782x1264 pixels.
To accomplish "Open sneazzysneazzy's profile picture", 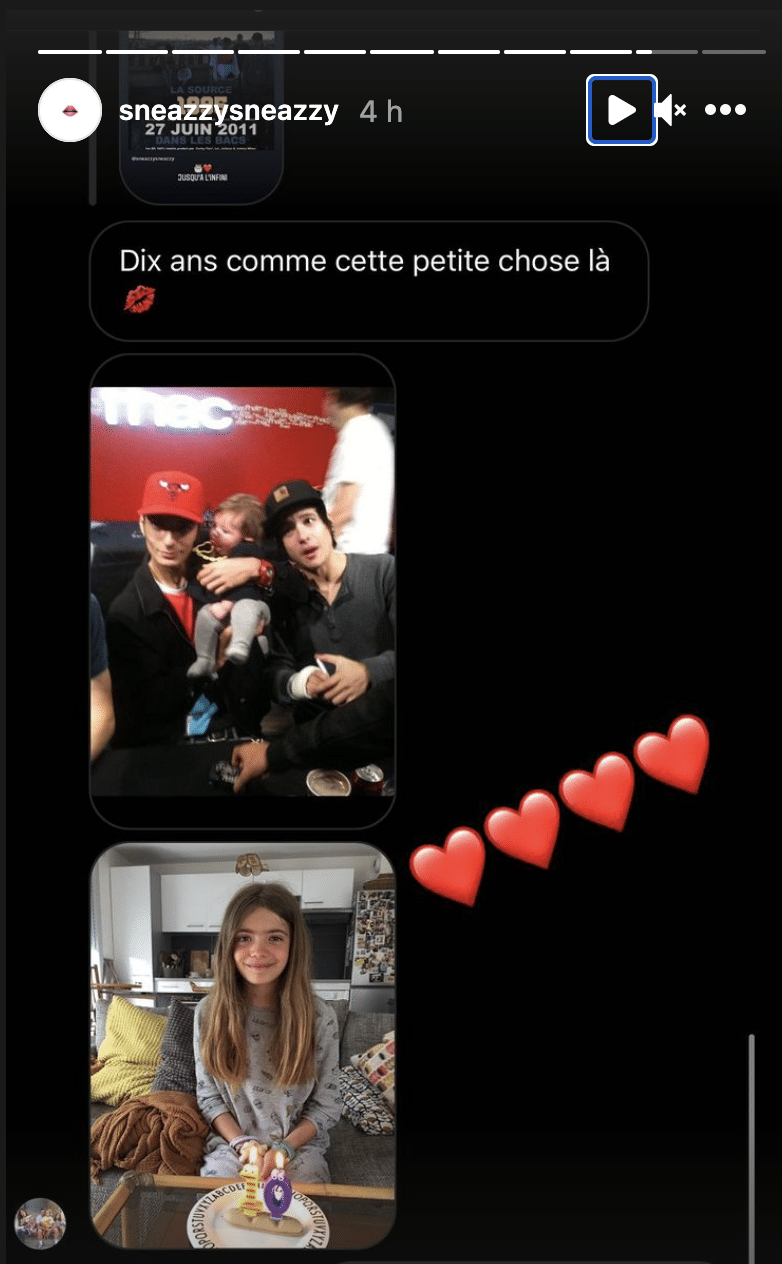I will tap(70, 110).
